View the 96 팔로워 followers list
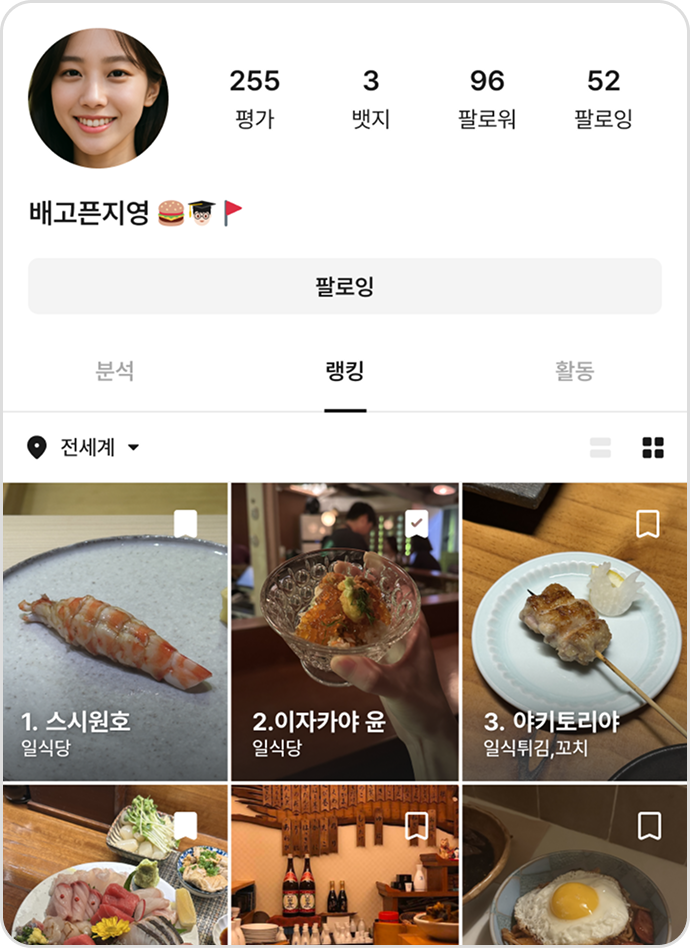 (487, 98)
